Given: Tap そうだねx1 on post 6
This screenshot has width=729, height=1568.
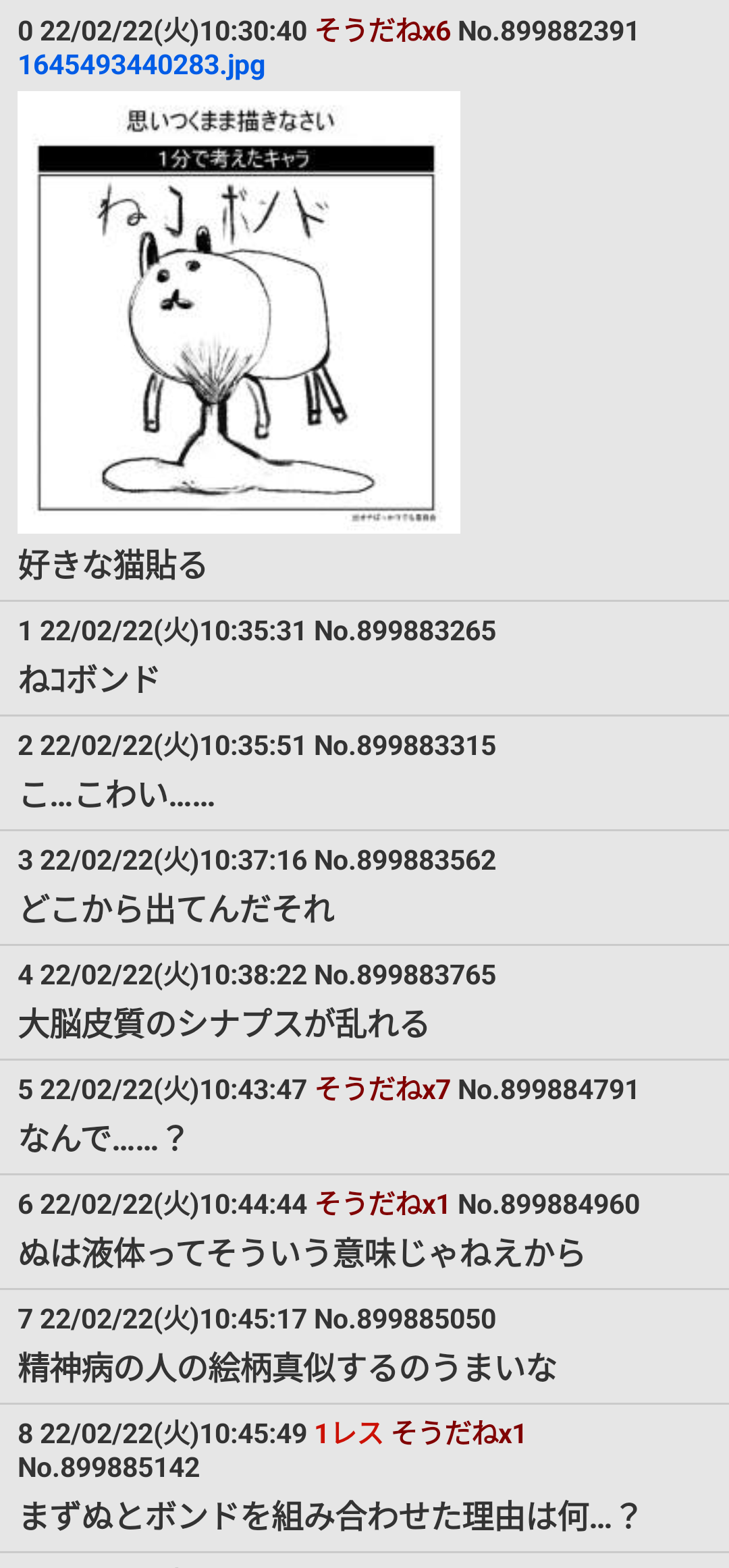Looking at the screenshot, I should click(383, 1204).
